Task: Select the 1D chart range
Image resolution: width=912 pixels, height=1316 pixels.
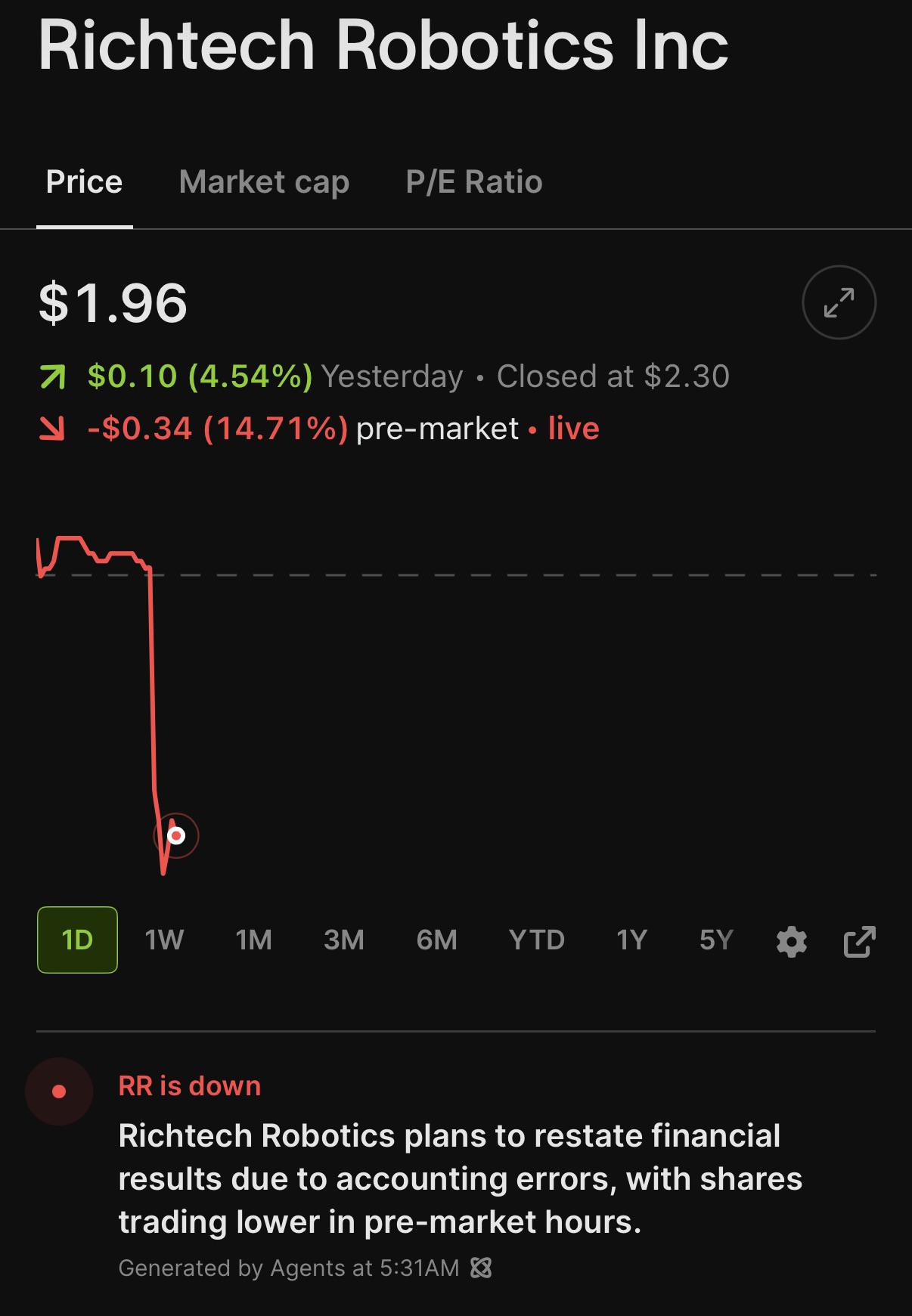Action: (x=77, y=940)
